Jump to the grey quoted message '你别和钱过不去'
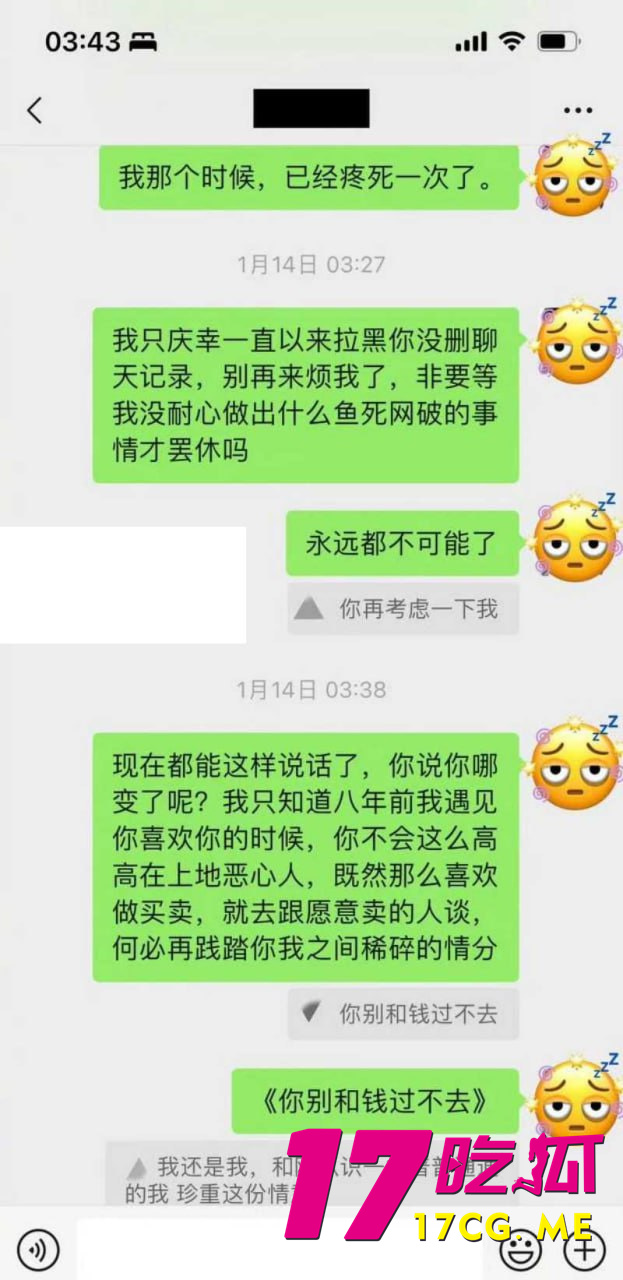The image size is (623, 1280). [403, 1013]
